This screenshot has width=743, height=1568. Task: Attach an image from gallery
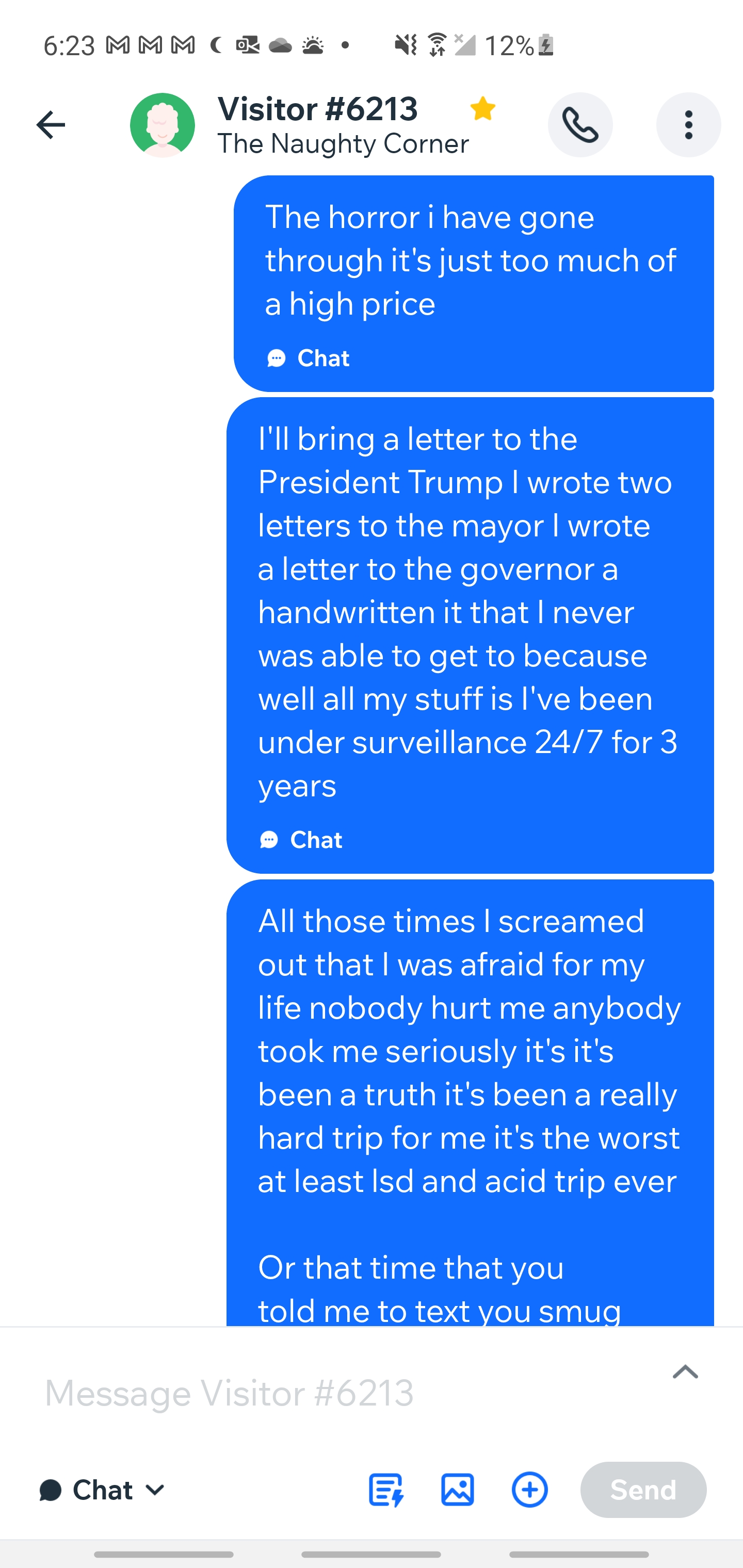[x=457, y=1490]
